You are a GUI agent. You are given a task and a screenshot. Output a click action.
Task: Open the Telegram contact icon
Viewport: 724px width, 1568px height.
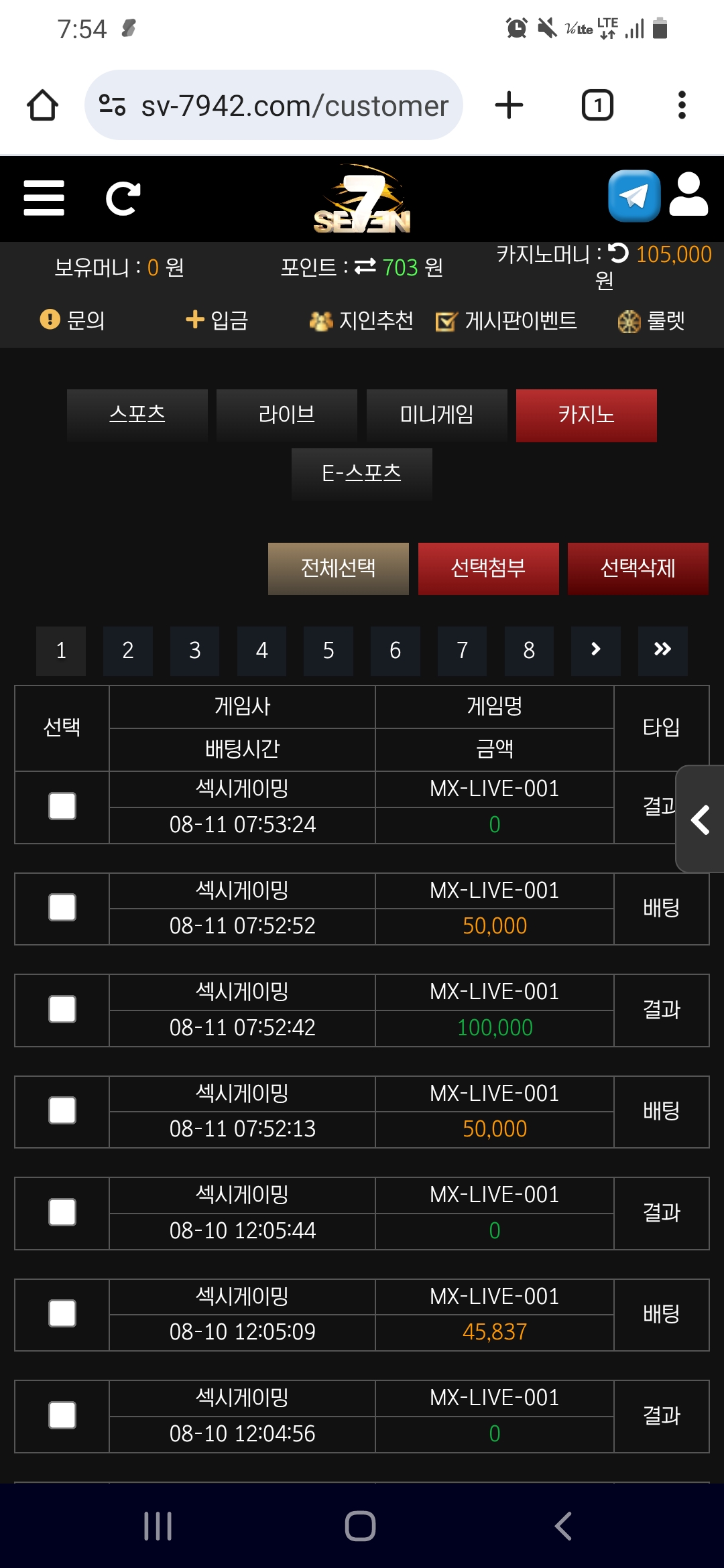click(634, 196)
